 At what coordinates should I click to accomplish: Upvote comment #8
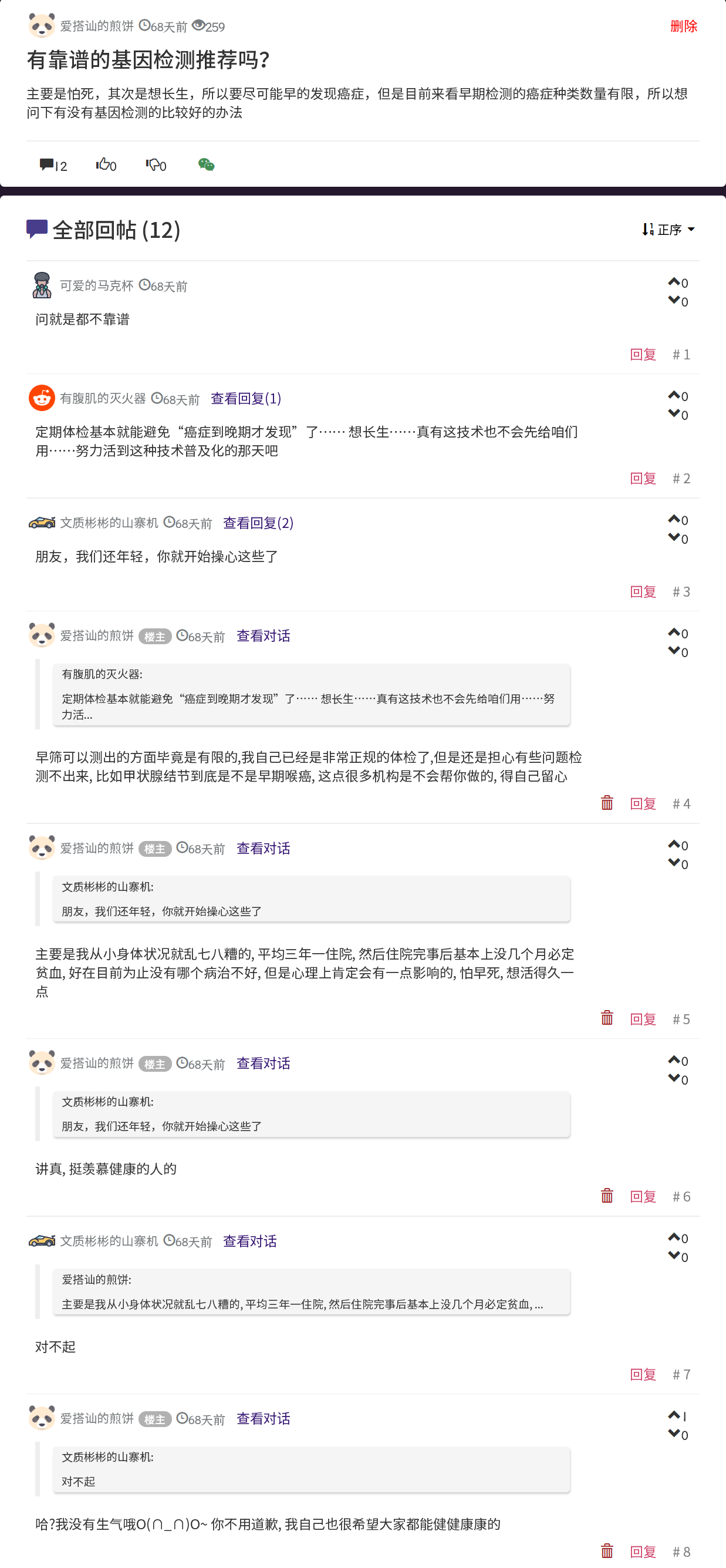coord(674,1415)
